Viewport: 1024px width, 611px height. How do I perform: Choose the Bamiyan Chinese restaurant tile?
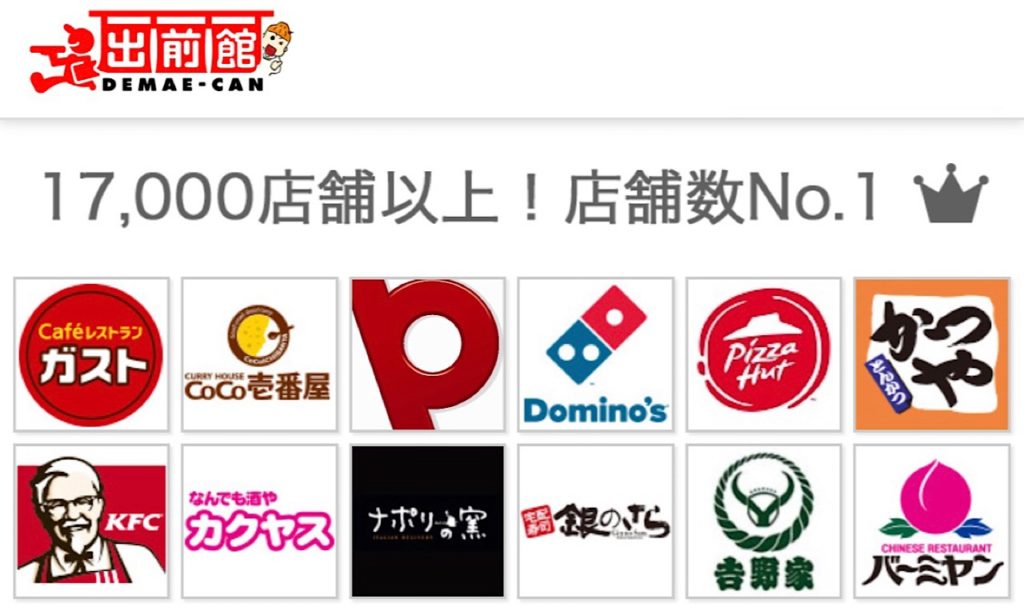[931, 522]
